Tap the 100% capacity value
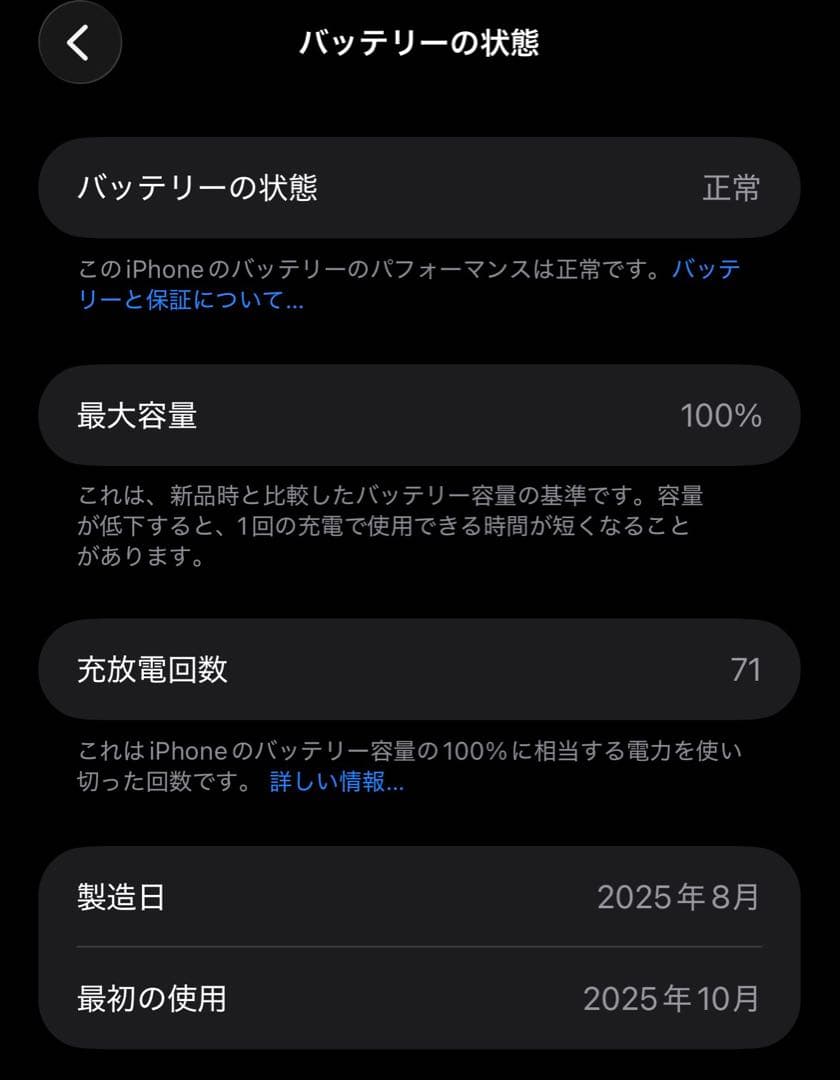 722,416
